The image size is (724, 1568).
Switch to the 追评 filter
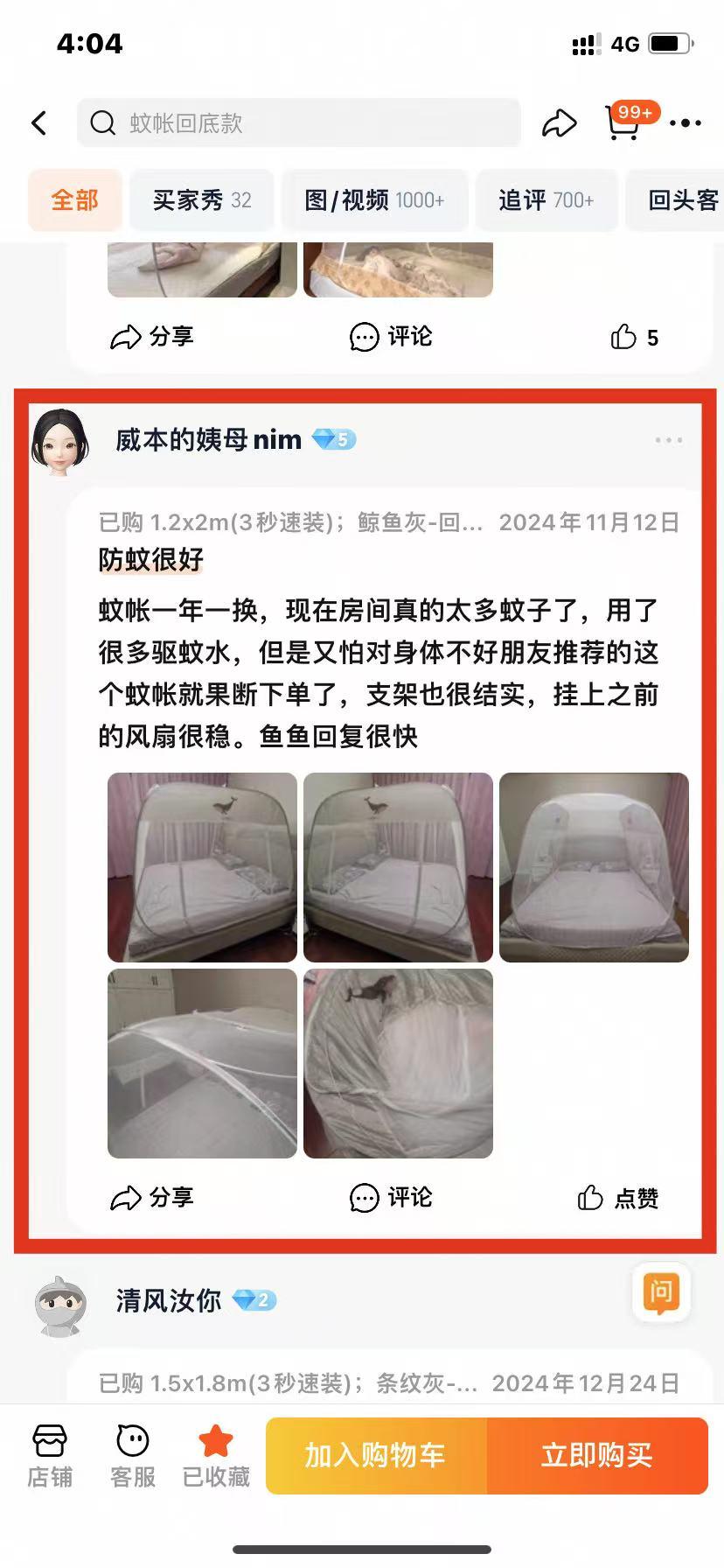pos(546,200)
